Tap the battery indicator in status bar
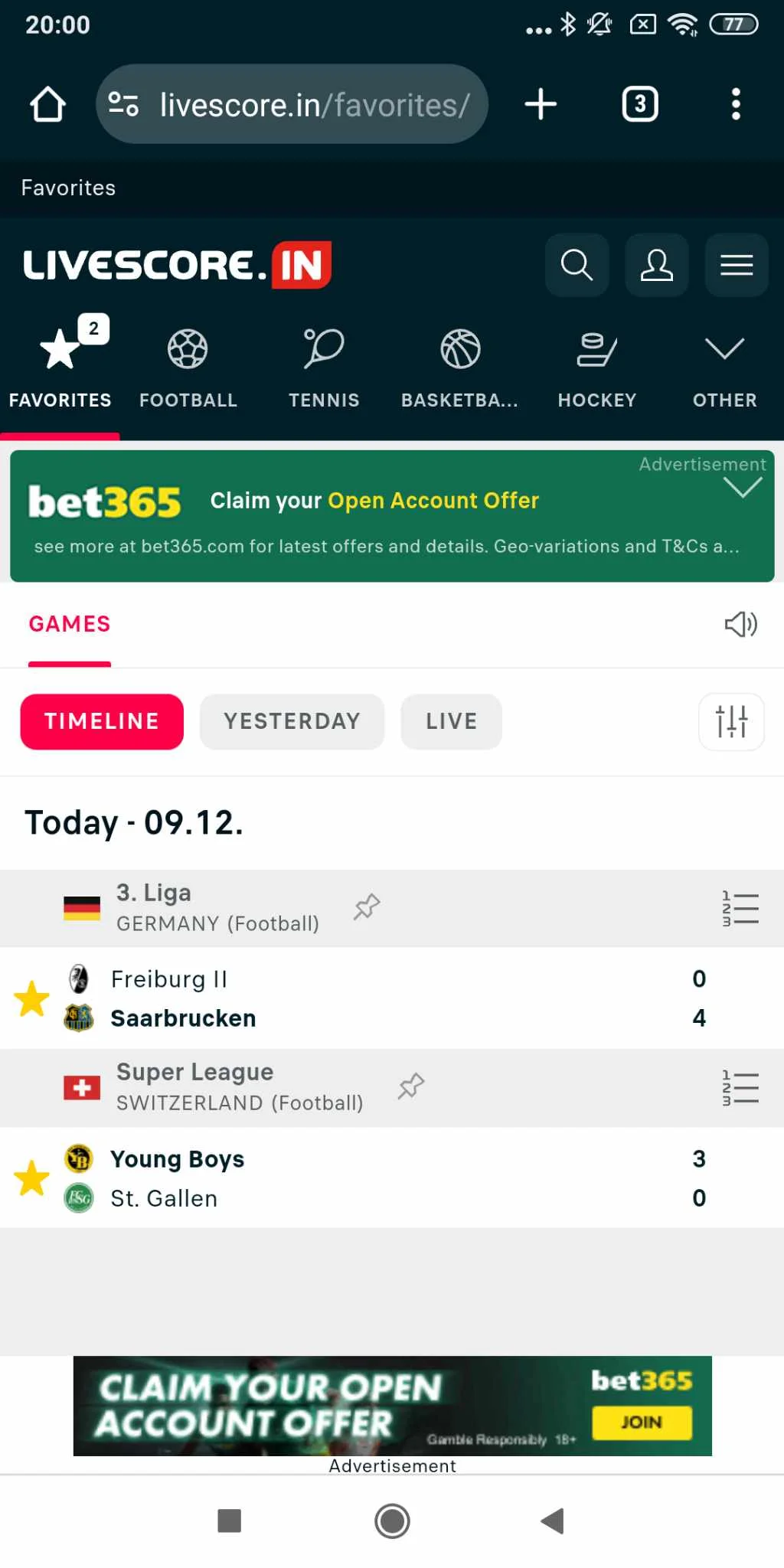 coord(733,24)
